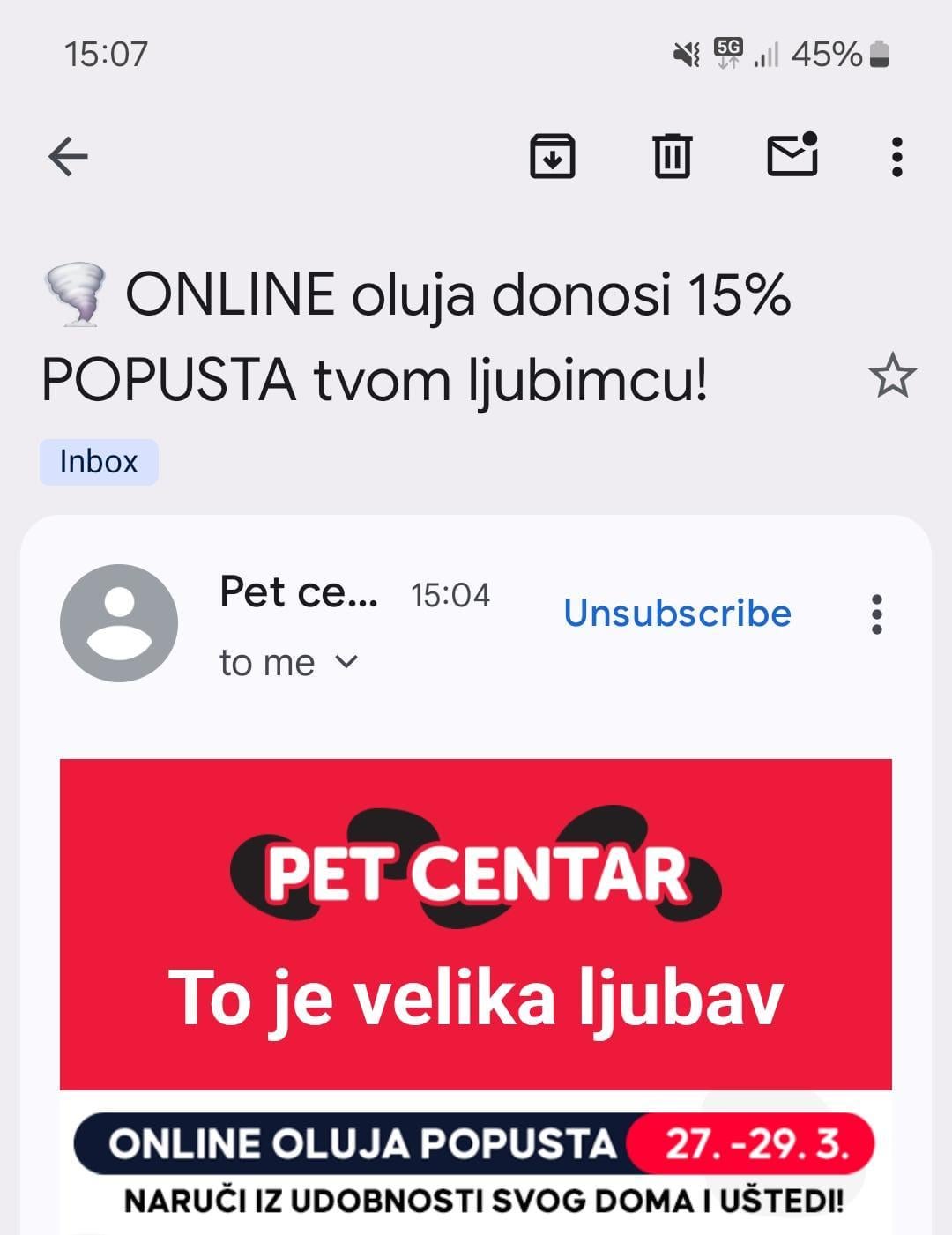Image resolution: width=952 pixels, height=1235 pixels.
Task: Tap the Inbox label chip
Action: (x=99, y=462)
